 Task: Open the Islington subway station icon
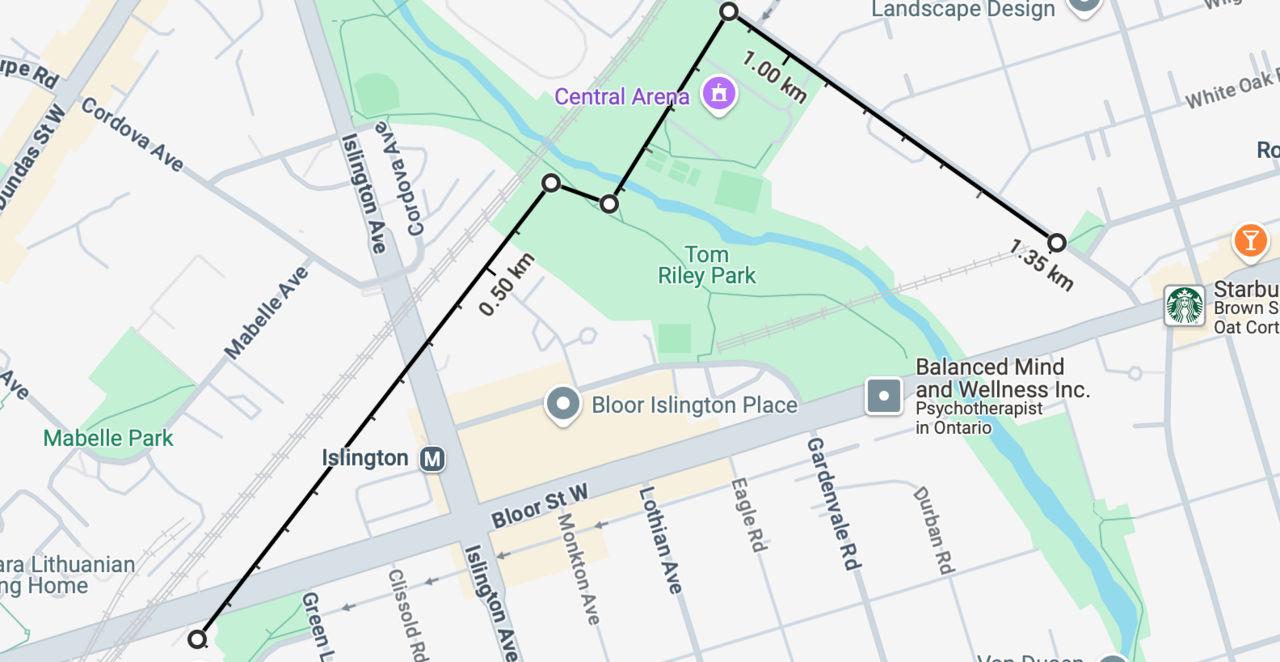[x=433, y=459]
